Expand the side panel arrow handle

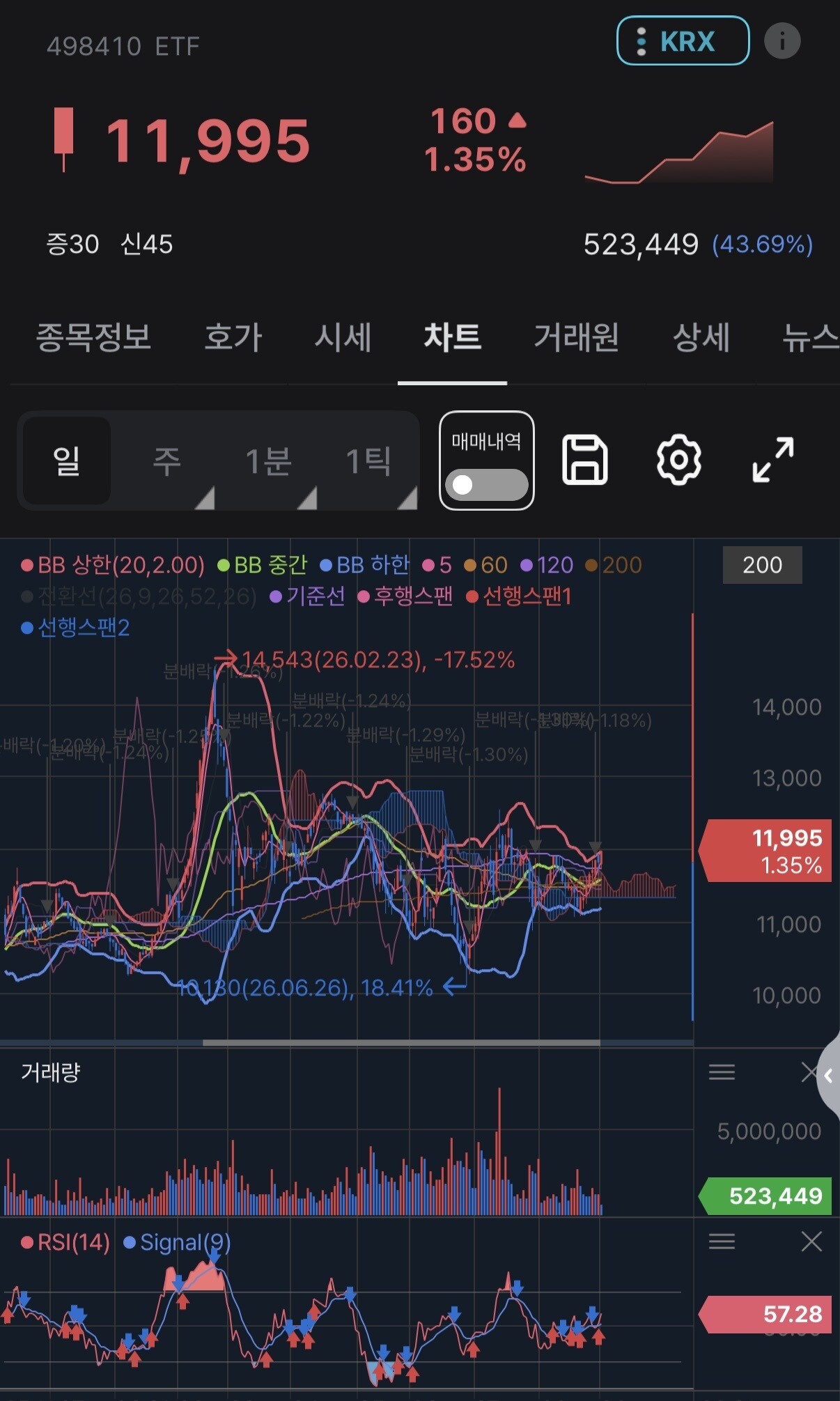[829, 1076]
